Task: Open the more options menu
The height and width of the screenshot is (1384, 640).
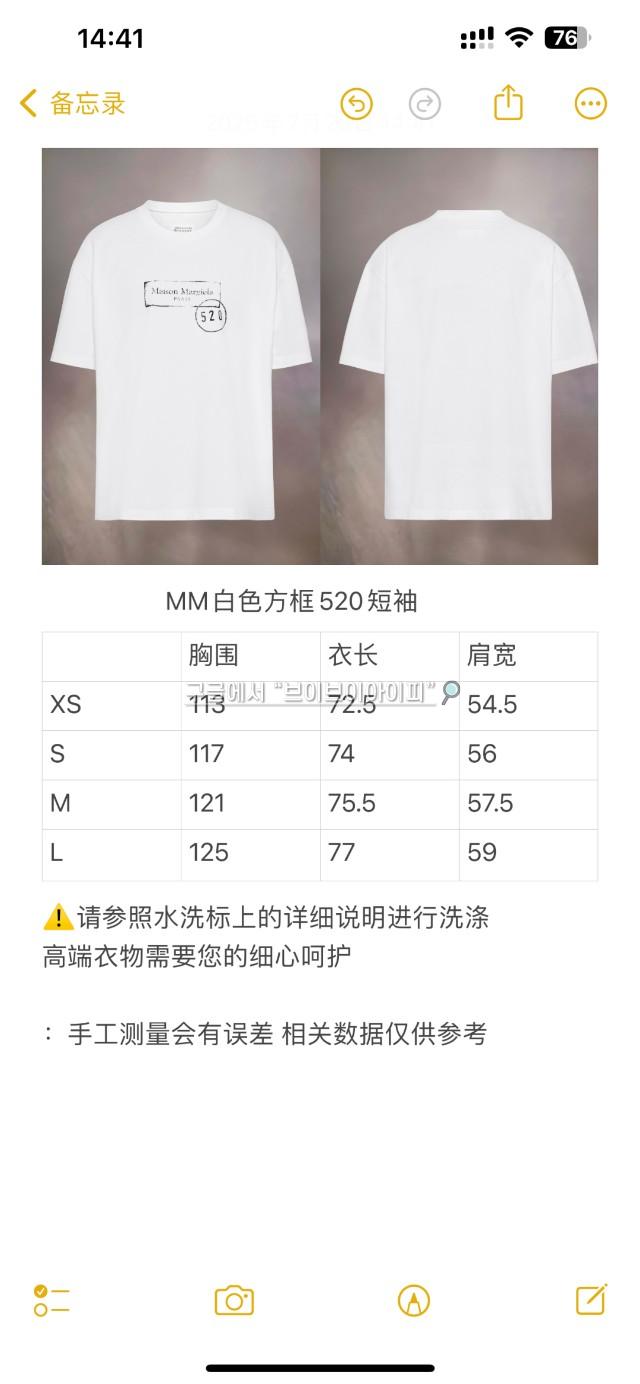Action: click(x=590, y=103)
